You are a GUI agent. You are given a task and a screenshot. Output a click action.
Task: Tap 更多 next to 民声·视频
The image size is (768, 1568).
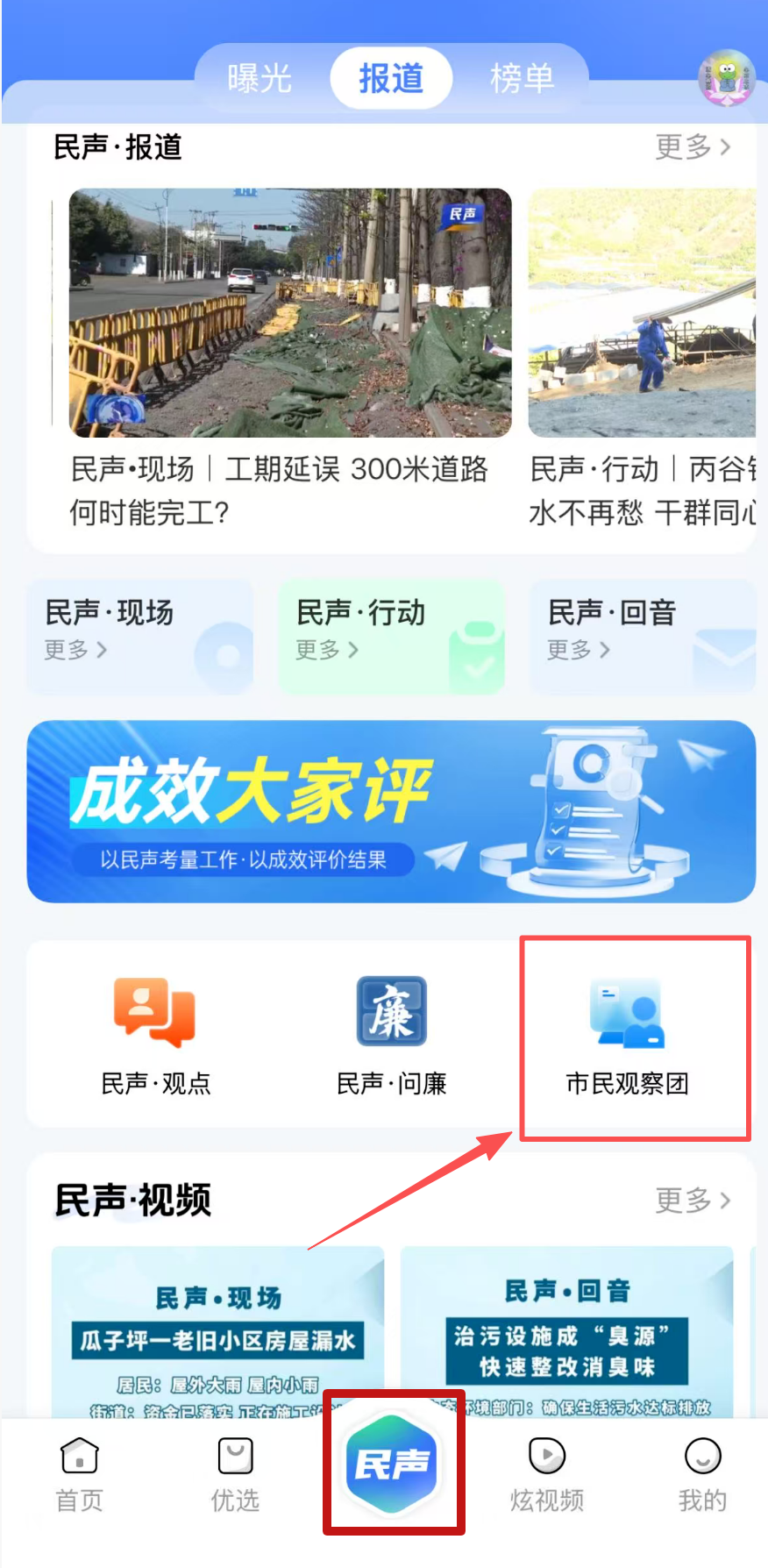[693, 1200]
